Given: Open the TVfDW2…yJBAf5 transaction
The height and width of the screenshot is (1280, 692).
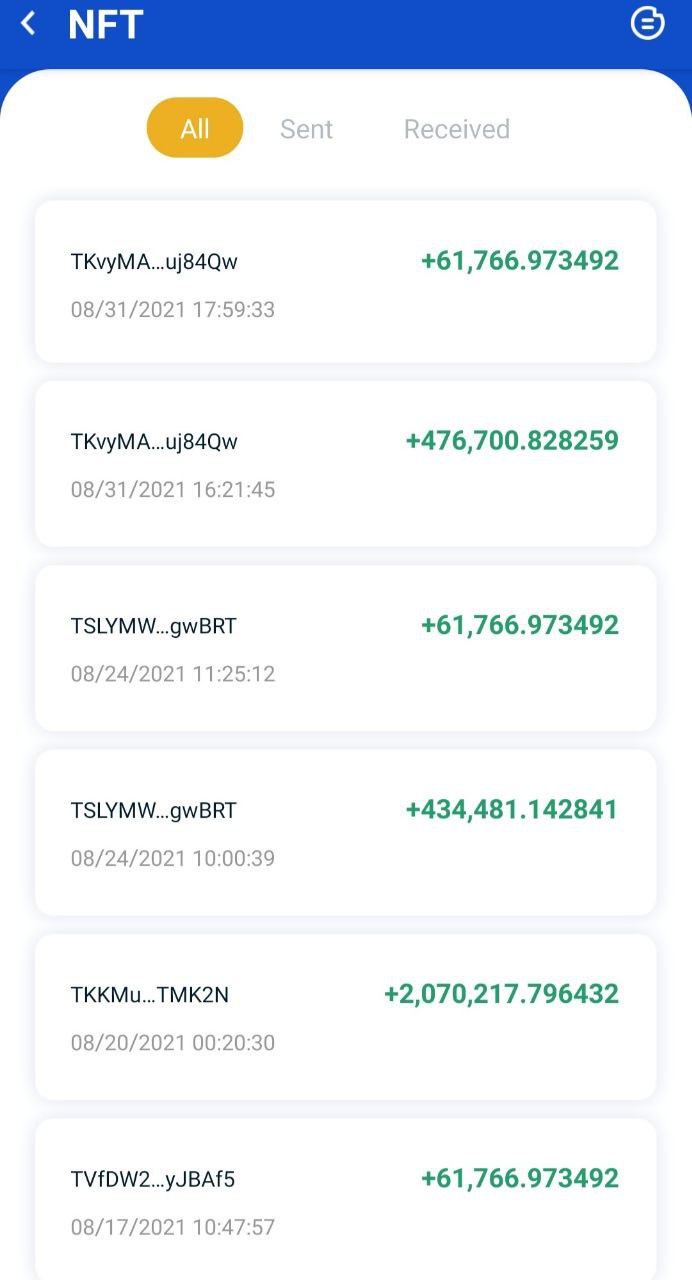Looking at the screenshot, I should (346, 1199).
